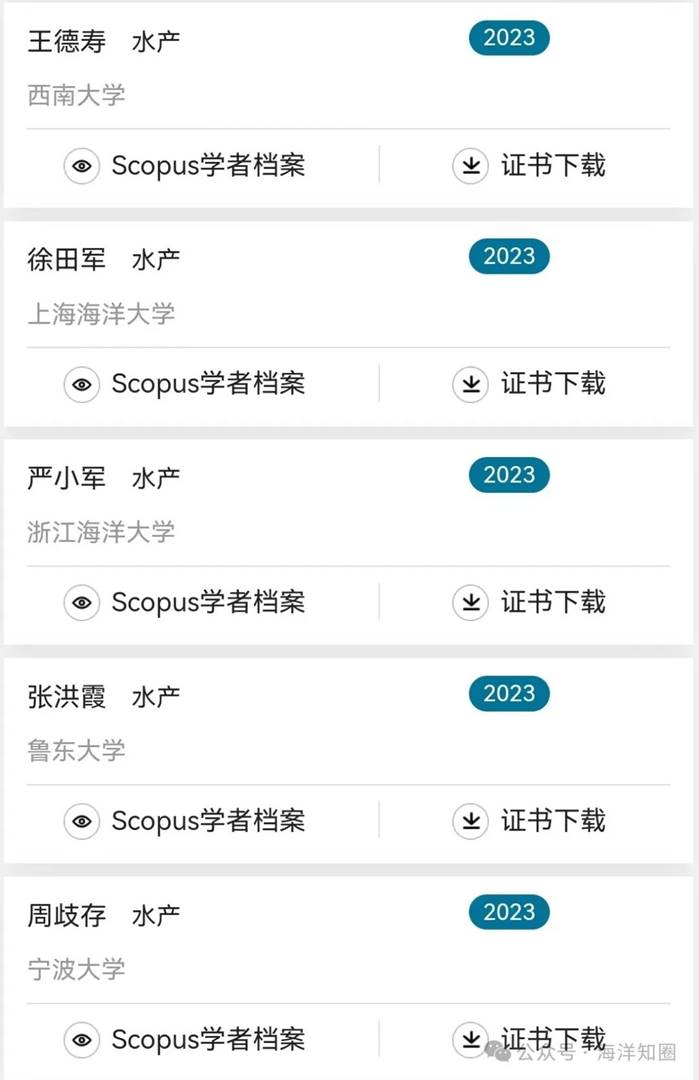Download 严小军's certificate
Image resolution: width=699 pixels, height=1080 pixels.
(x=530, y=602)
